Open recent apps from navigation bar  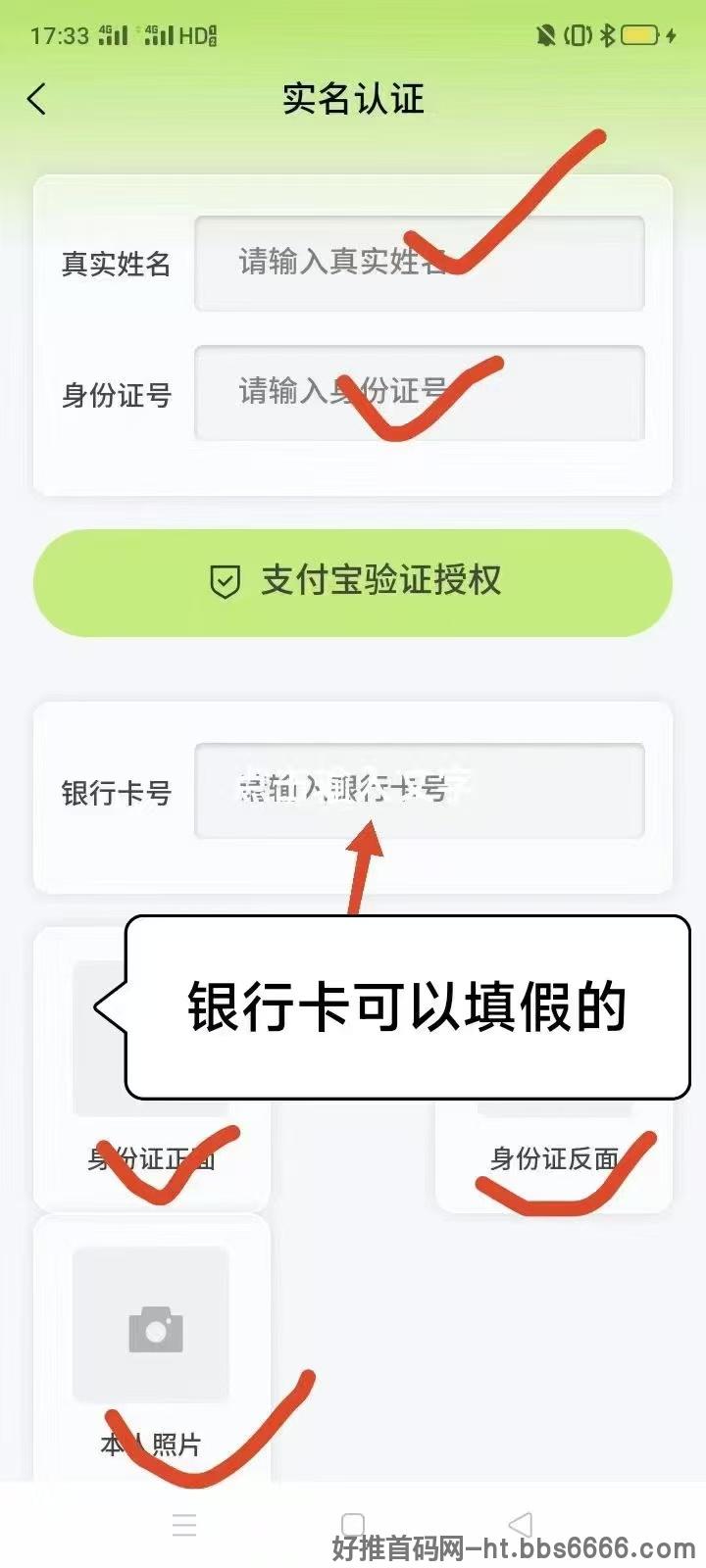(x=184, y=1525)
